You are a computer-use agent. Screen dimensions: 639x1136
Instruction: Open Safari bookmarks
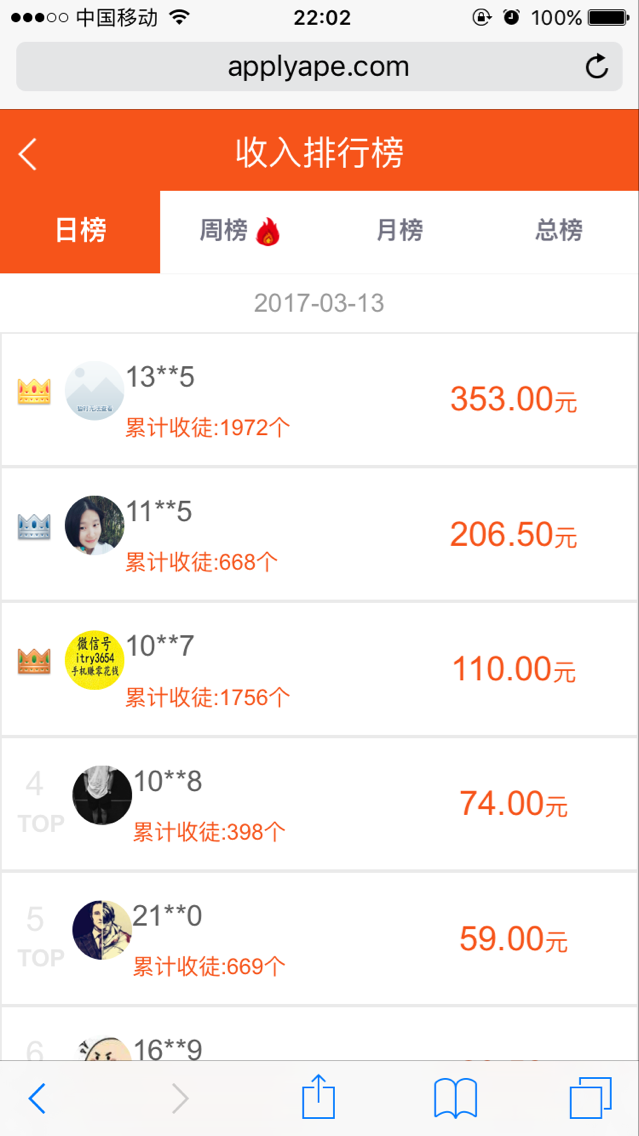pyautogui.click(x=455, y=1098)
